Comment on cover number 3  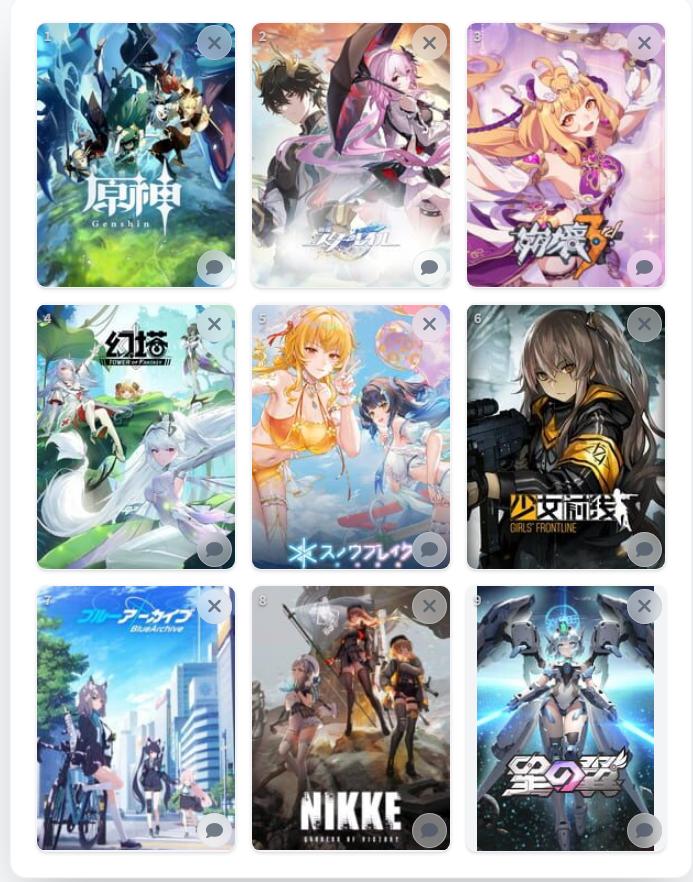tap(644, 267)
